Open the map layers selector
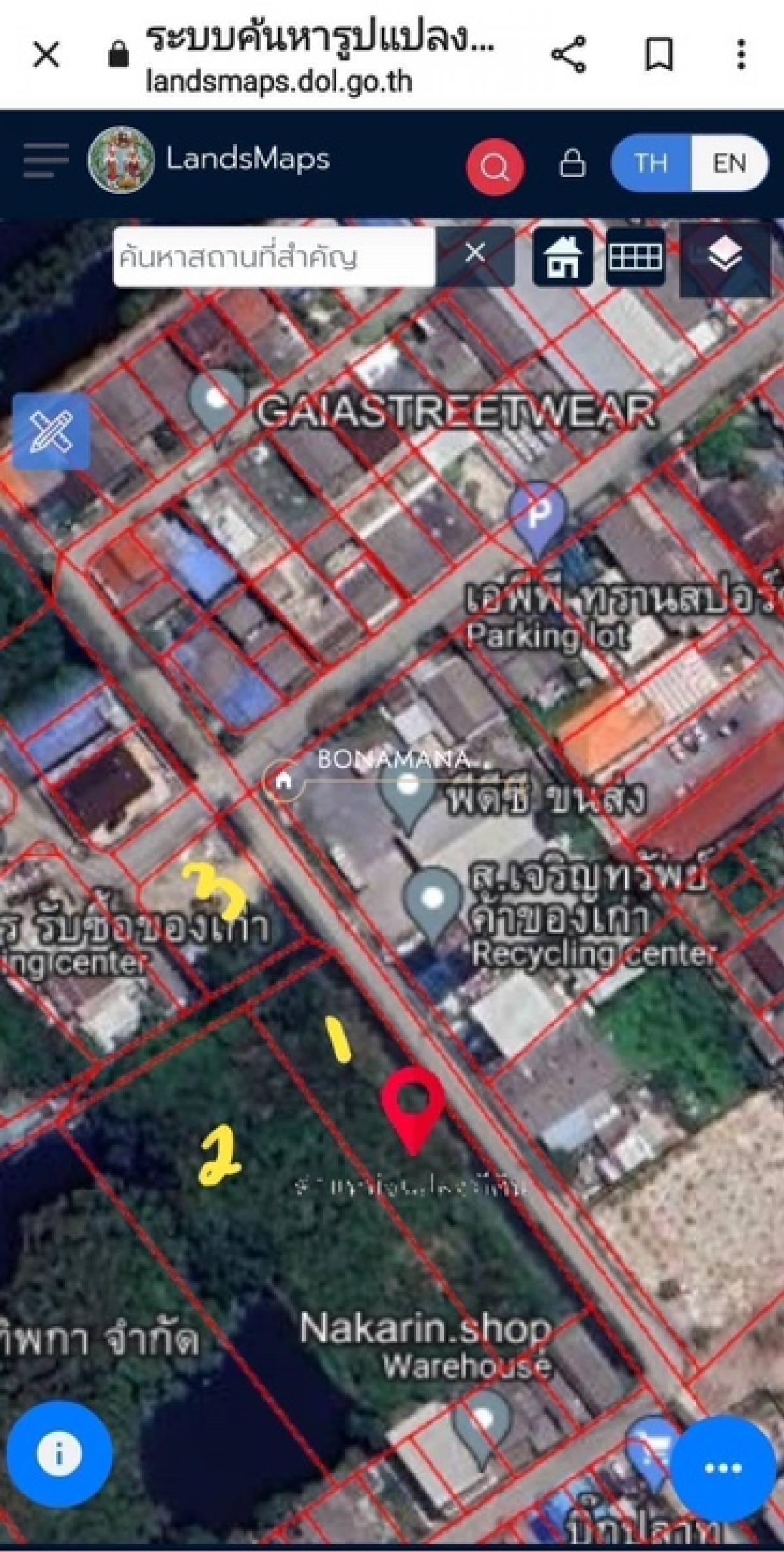784x1552 pixels. tap(724, 257)
